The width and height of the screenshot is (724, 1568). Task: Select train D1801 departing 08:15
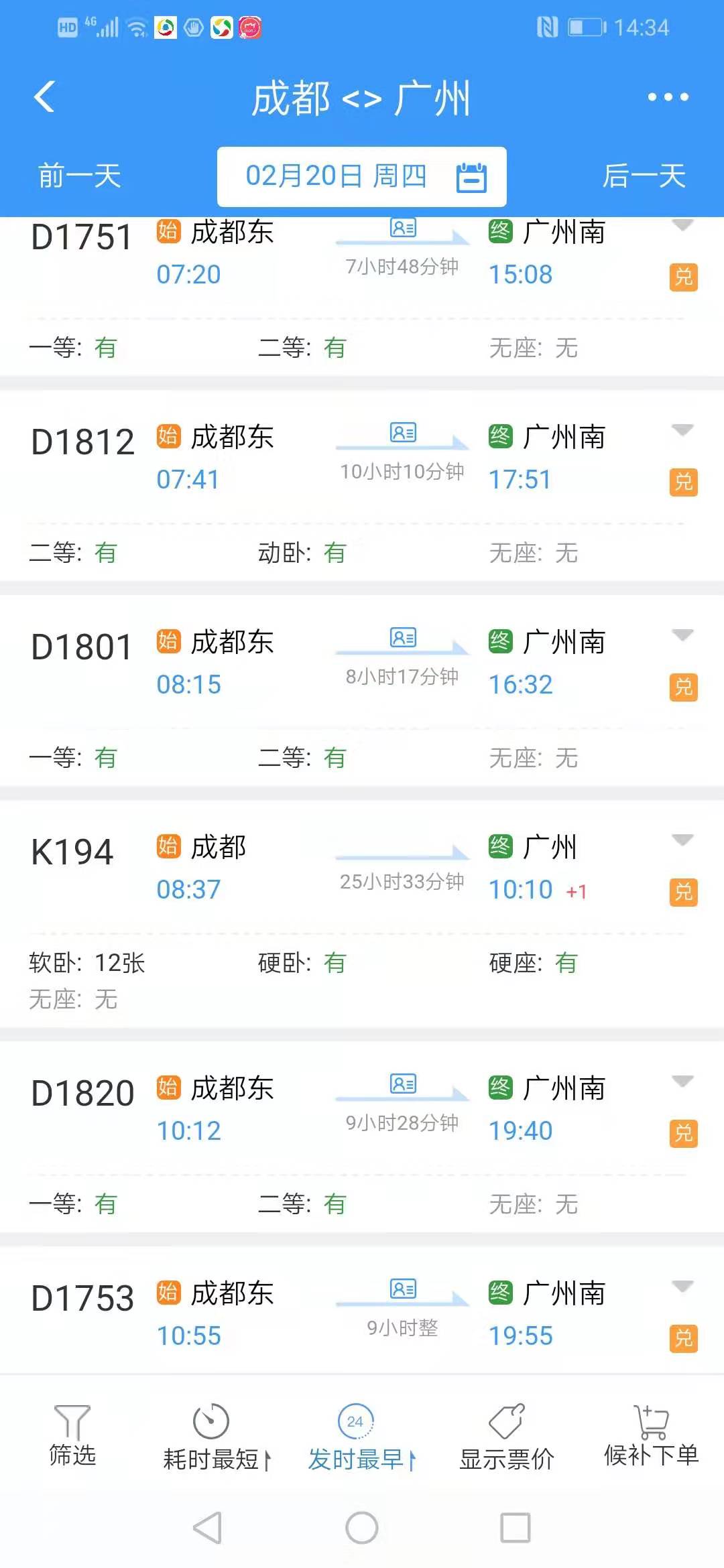click(x=362, y=697)
